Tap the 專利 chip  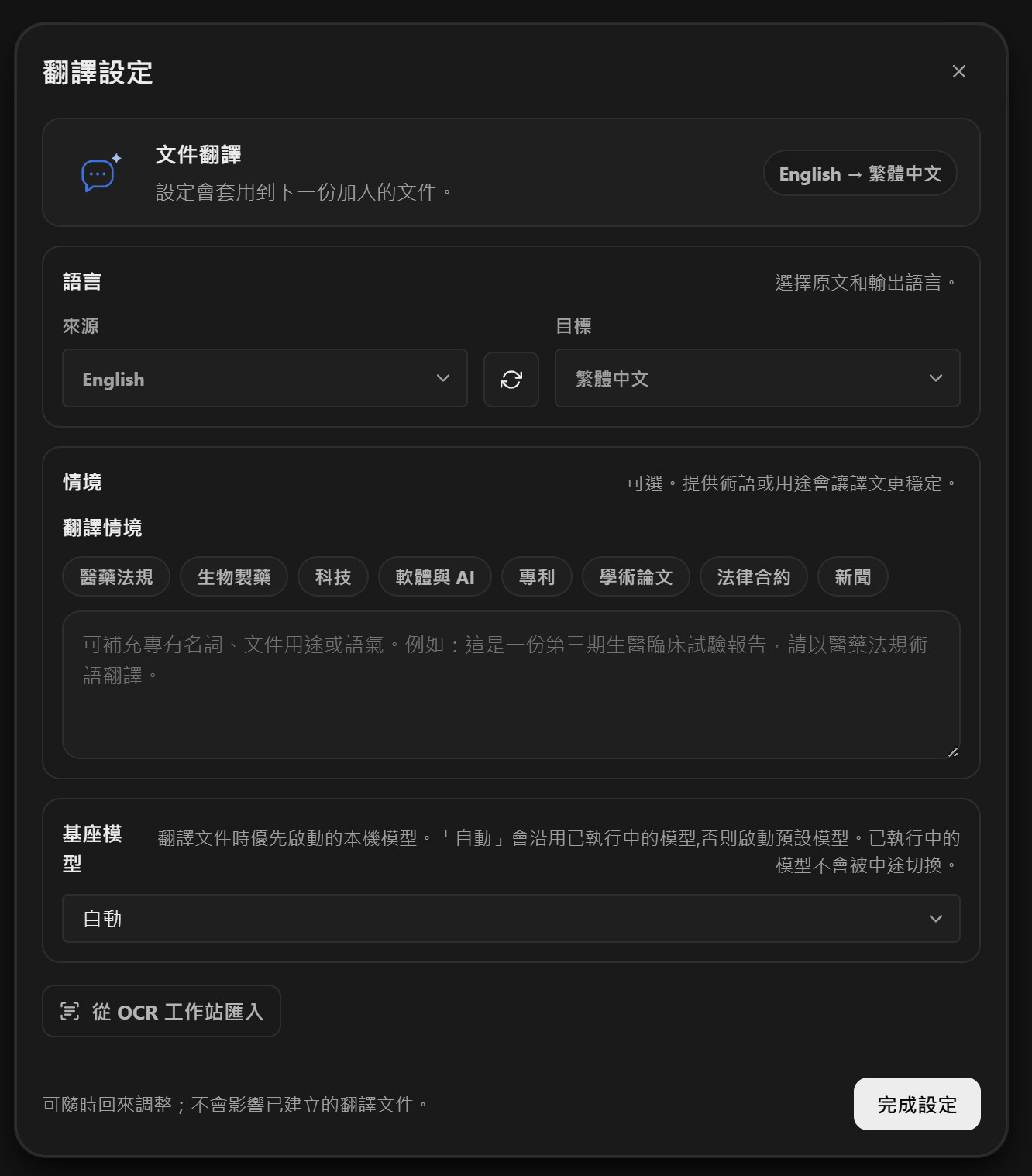click(x=537, y=576)
